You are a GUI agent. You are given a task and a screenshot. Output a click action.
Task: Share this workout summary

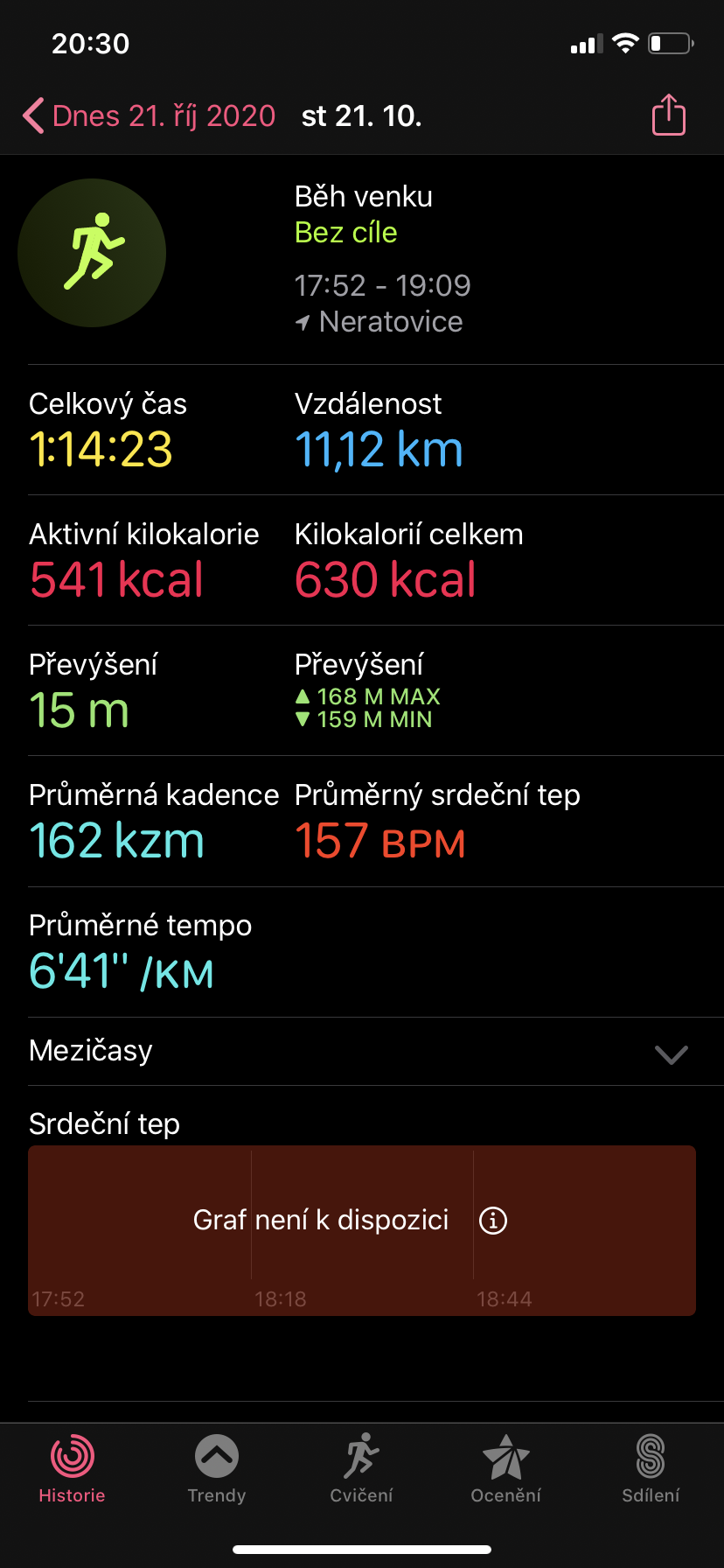pos(669,115)
